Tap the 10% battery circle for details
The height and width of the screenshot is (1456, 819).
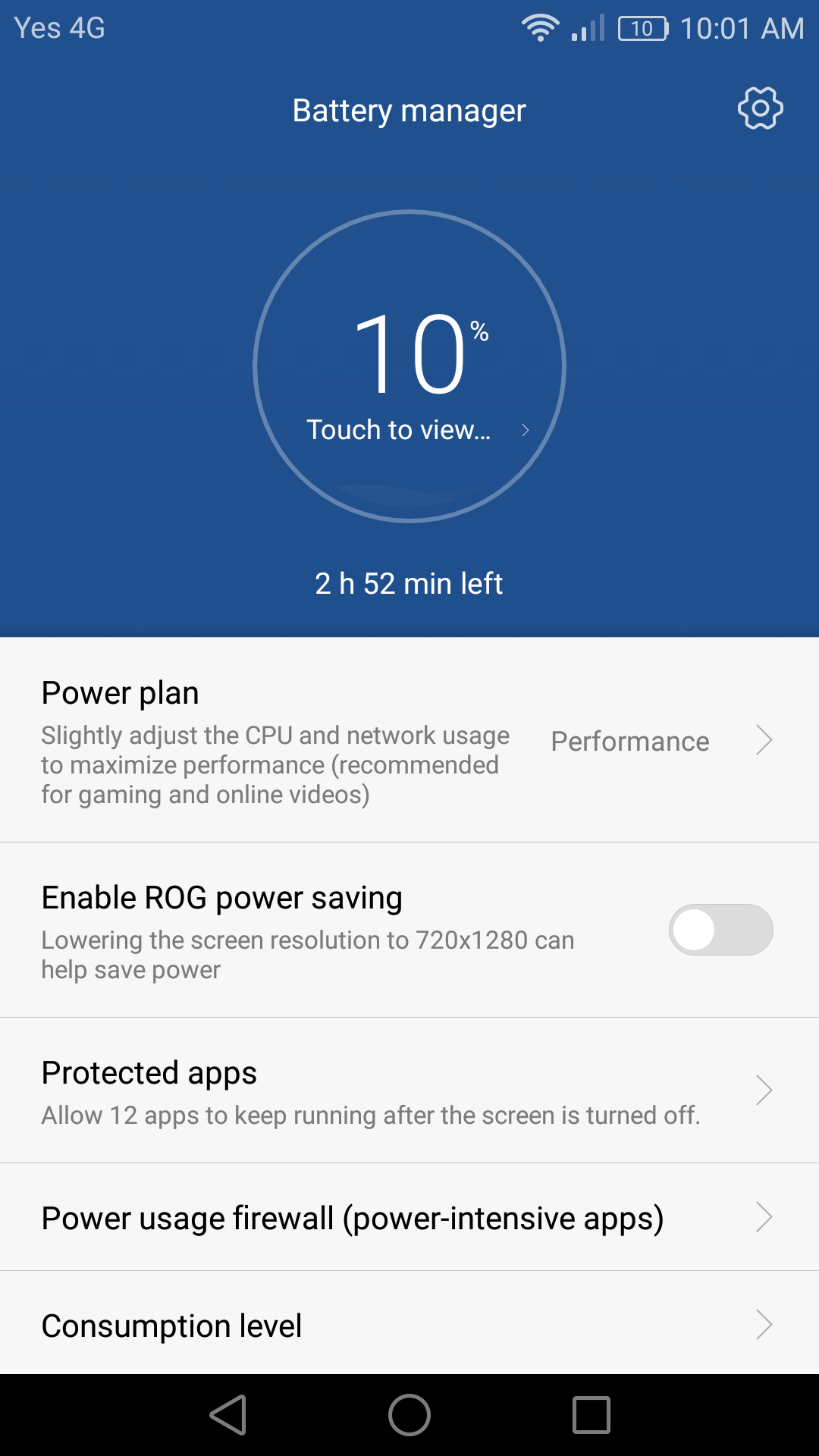pos(409,366)
